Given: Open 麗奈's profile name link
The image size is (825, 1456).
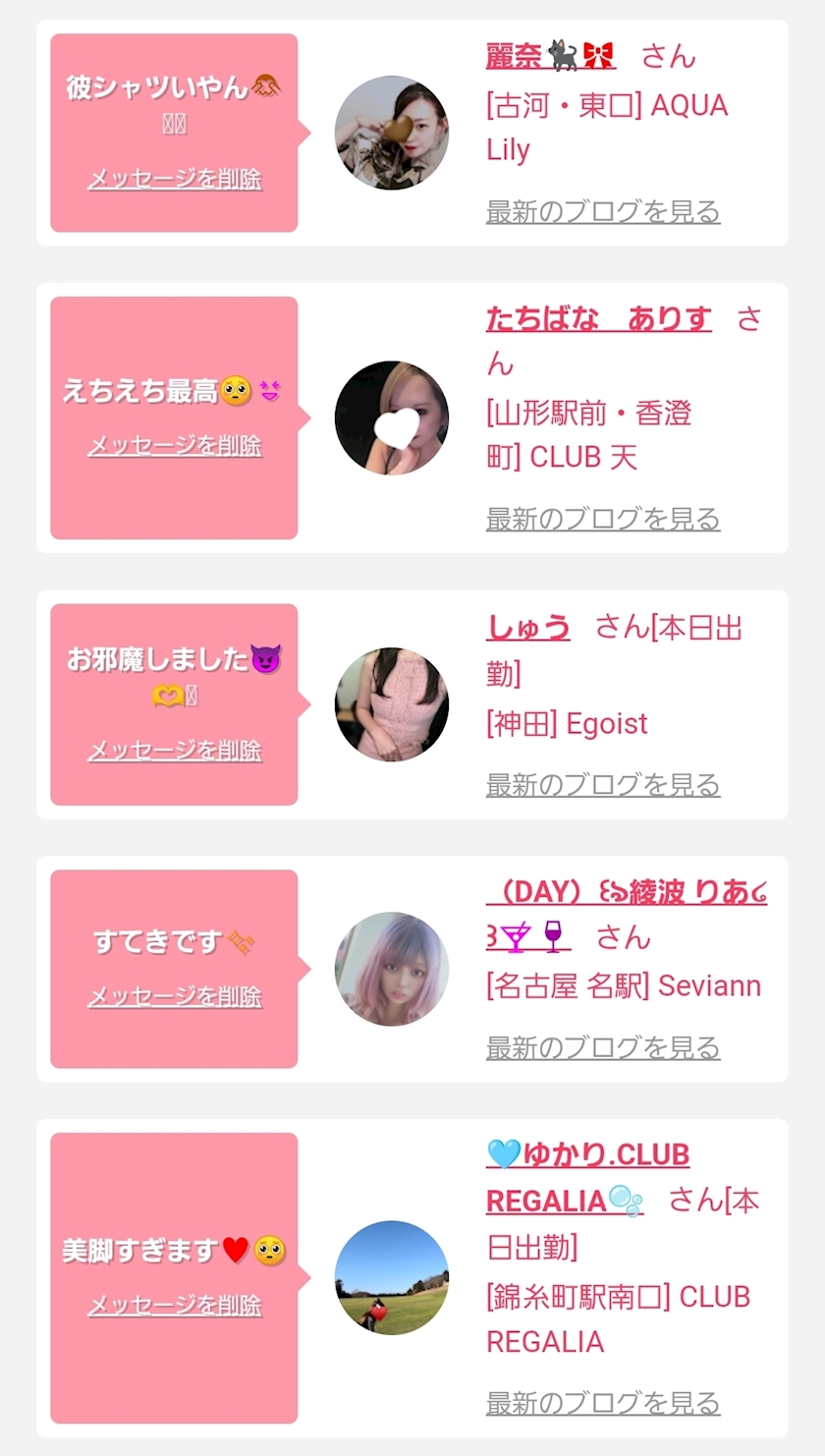Looking at the screenshot, I should [550, 56].
